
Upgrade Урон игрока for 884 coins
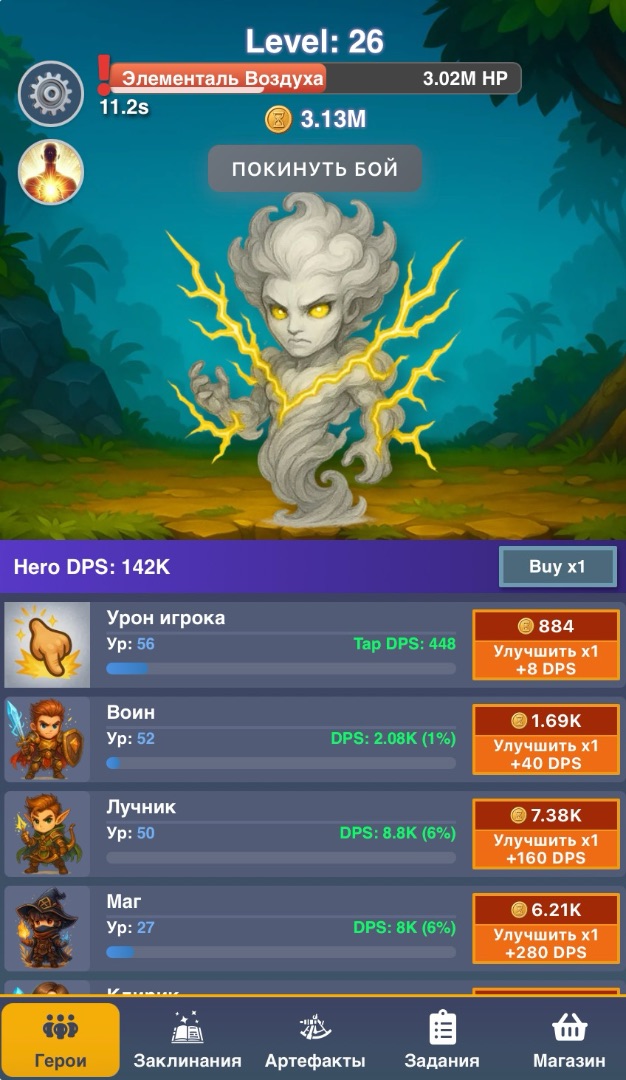point(546,645)
